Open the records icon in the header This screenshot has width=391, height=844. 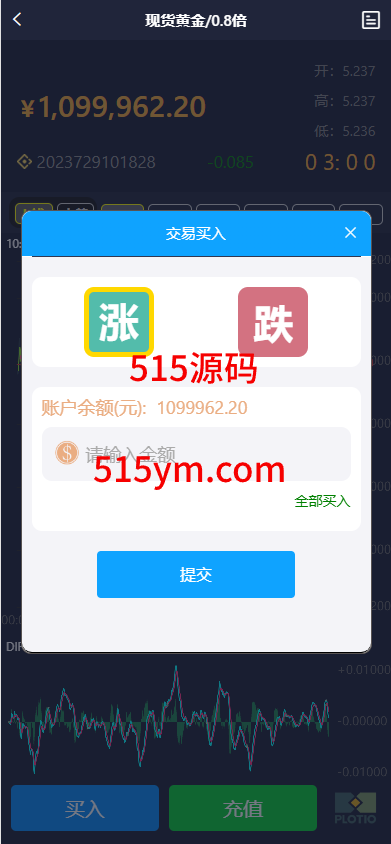tap(371, 20)
